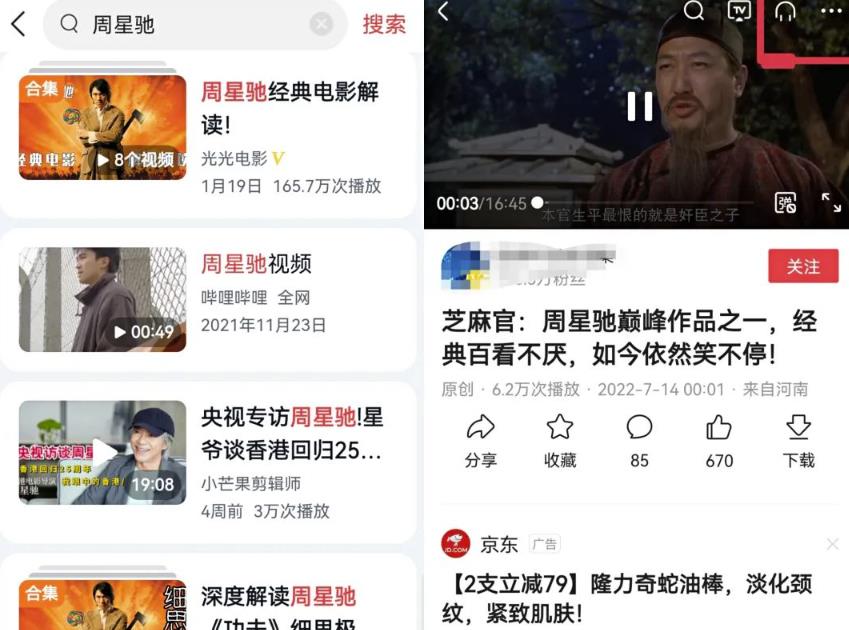Go back from the search page
This screenshot has width=849, height=630.
18,24
